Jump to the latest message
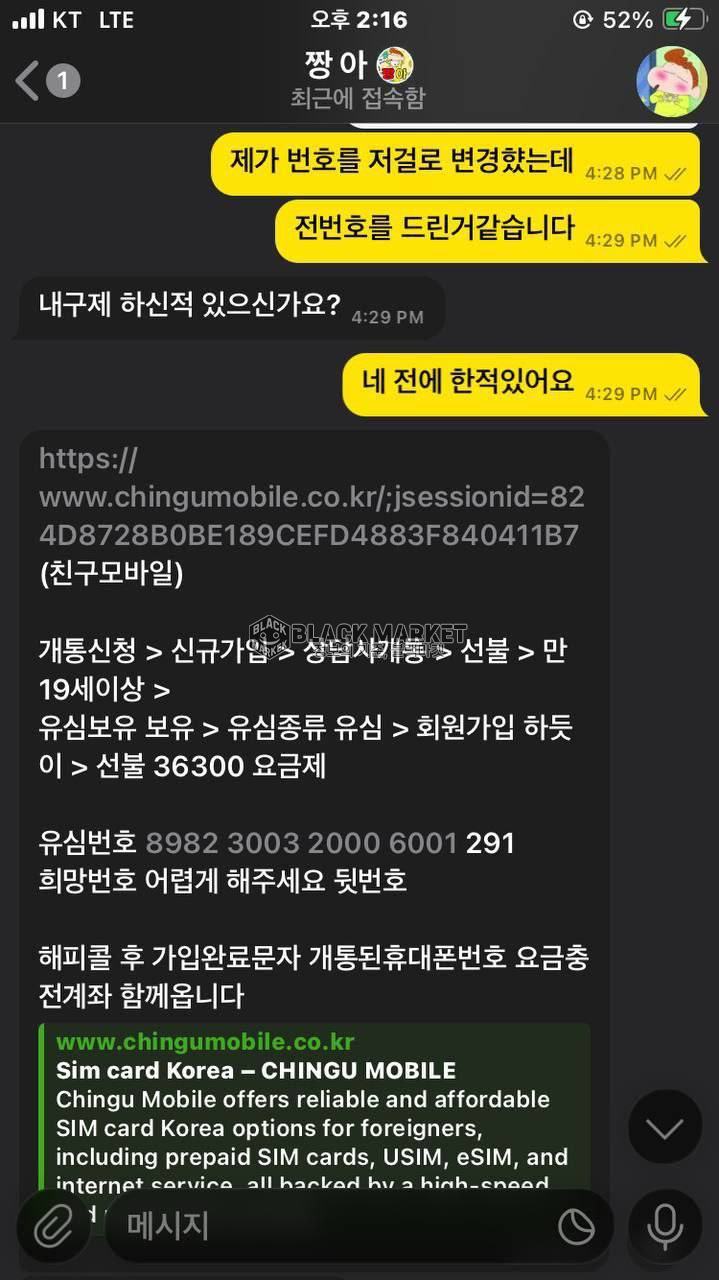Screen dimensions: 719x1280 coord(665,1127)
